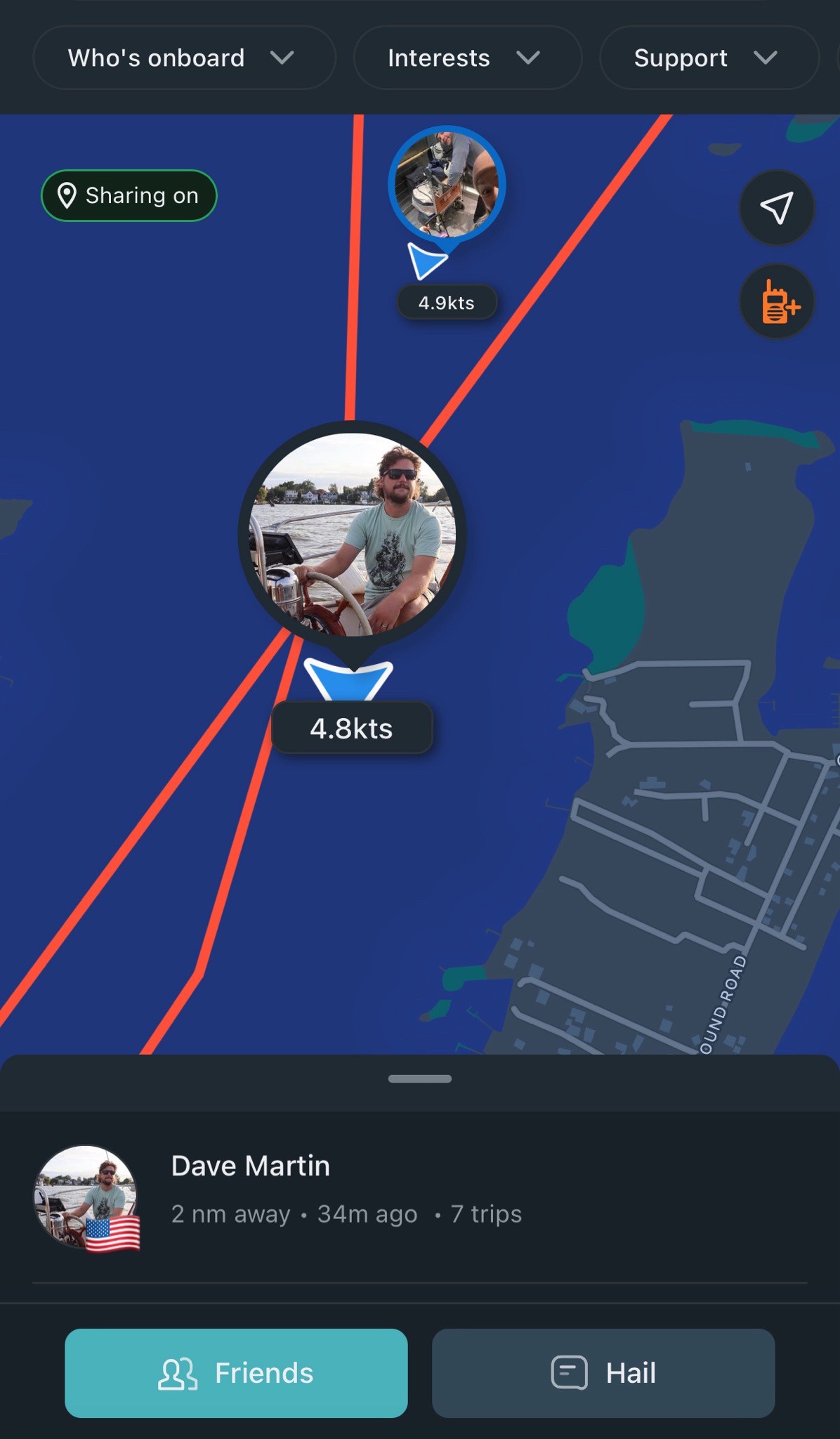
Task: Toggle the Sharing on location chip
Action: click(129, 195)
